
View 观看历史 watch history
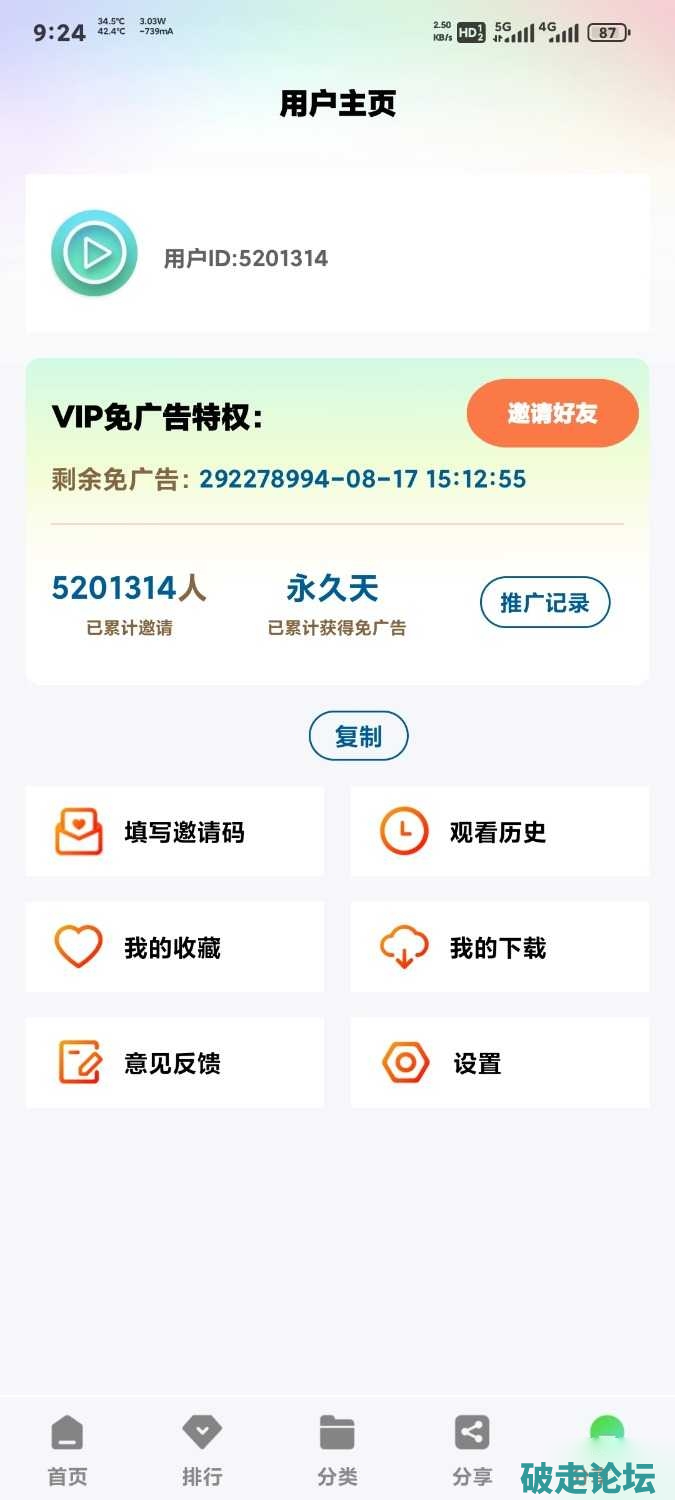[499, 832]
